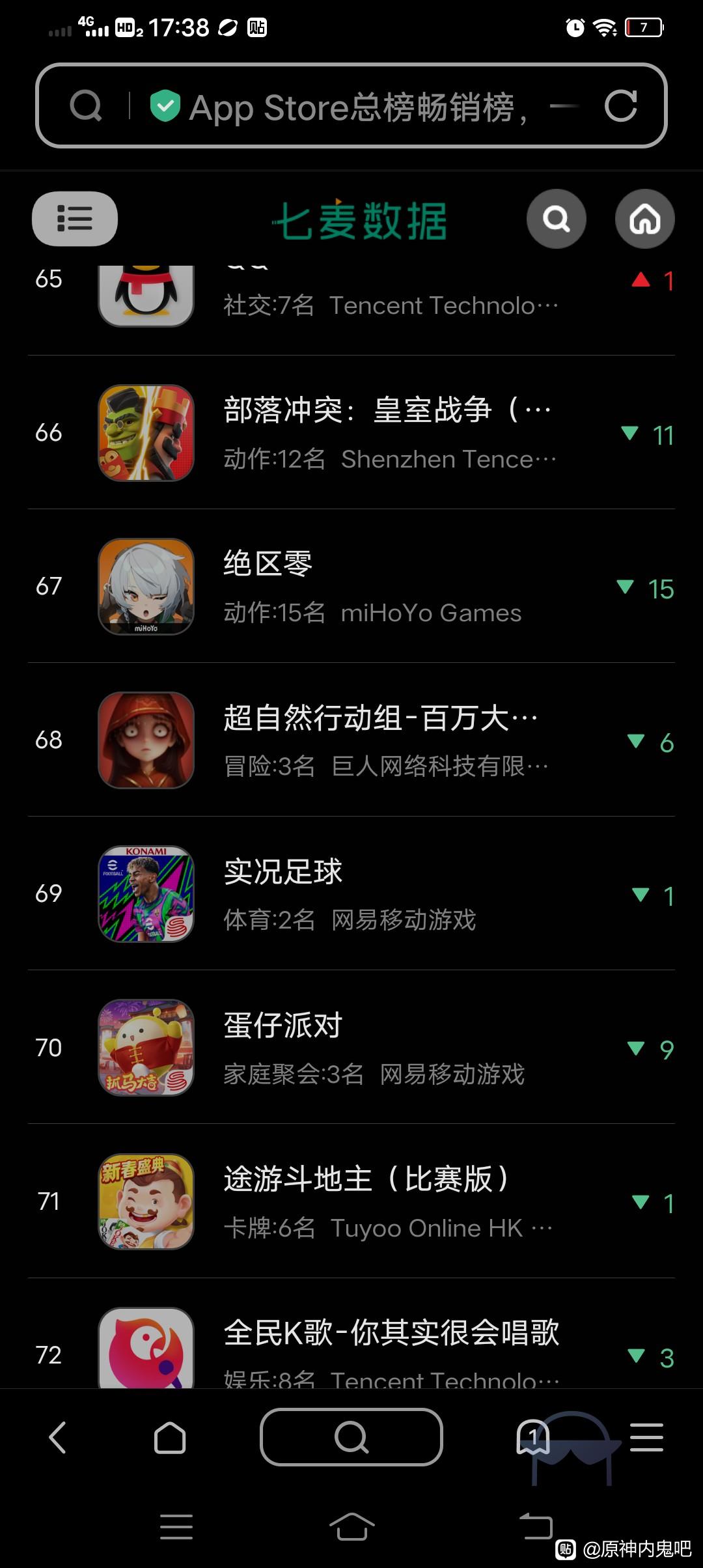Screen dimensions: 703x1568
Task: Tap the Qimai search icon
Action: pyautogui.click(x=556, y=219)
